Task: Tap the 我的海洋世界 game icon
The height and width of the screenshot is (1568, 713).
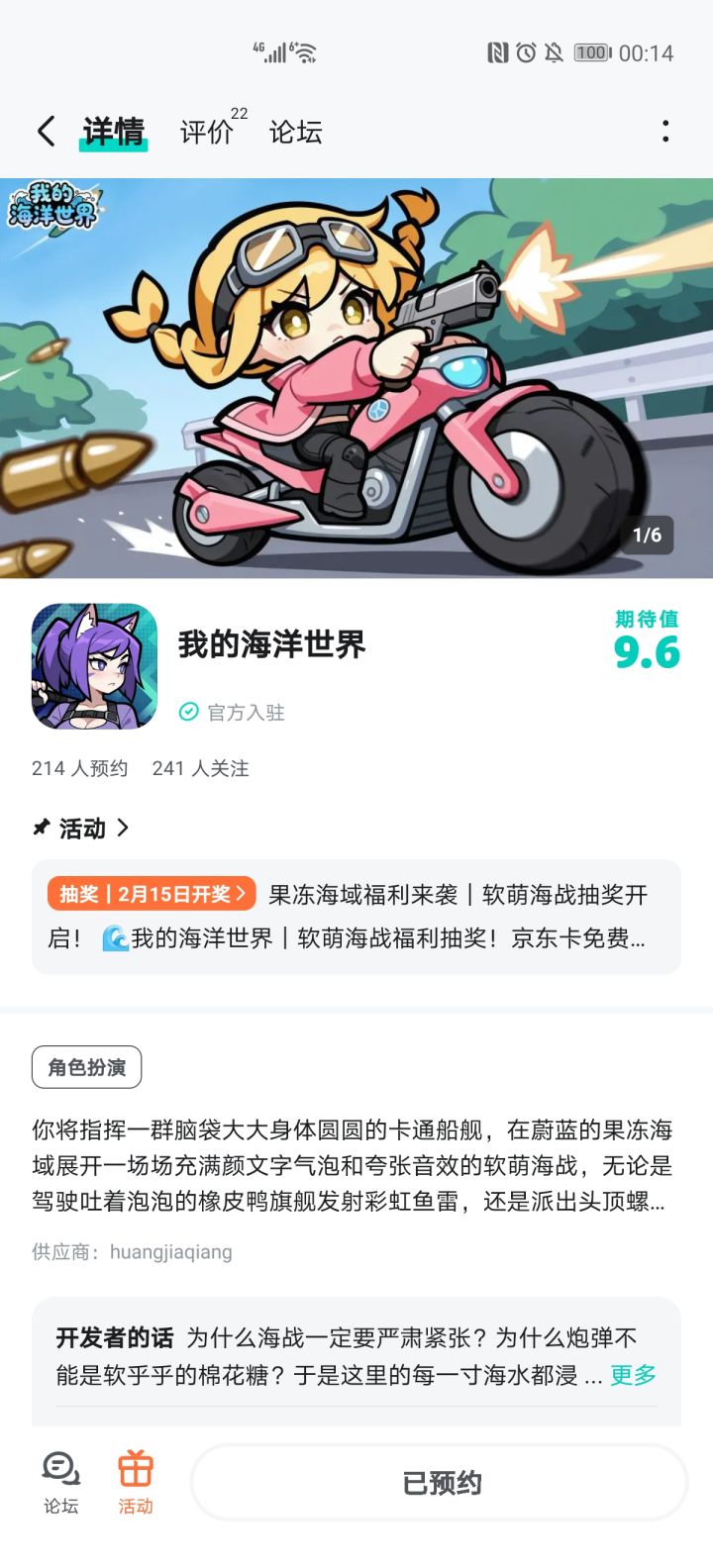Action: [94, 667]
